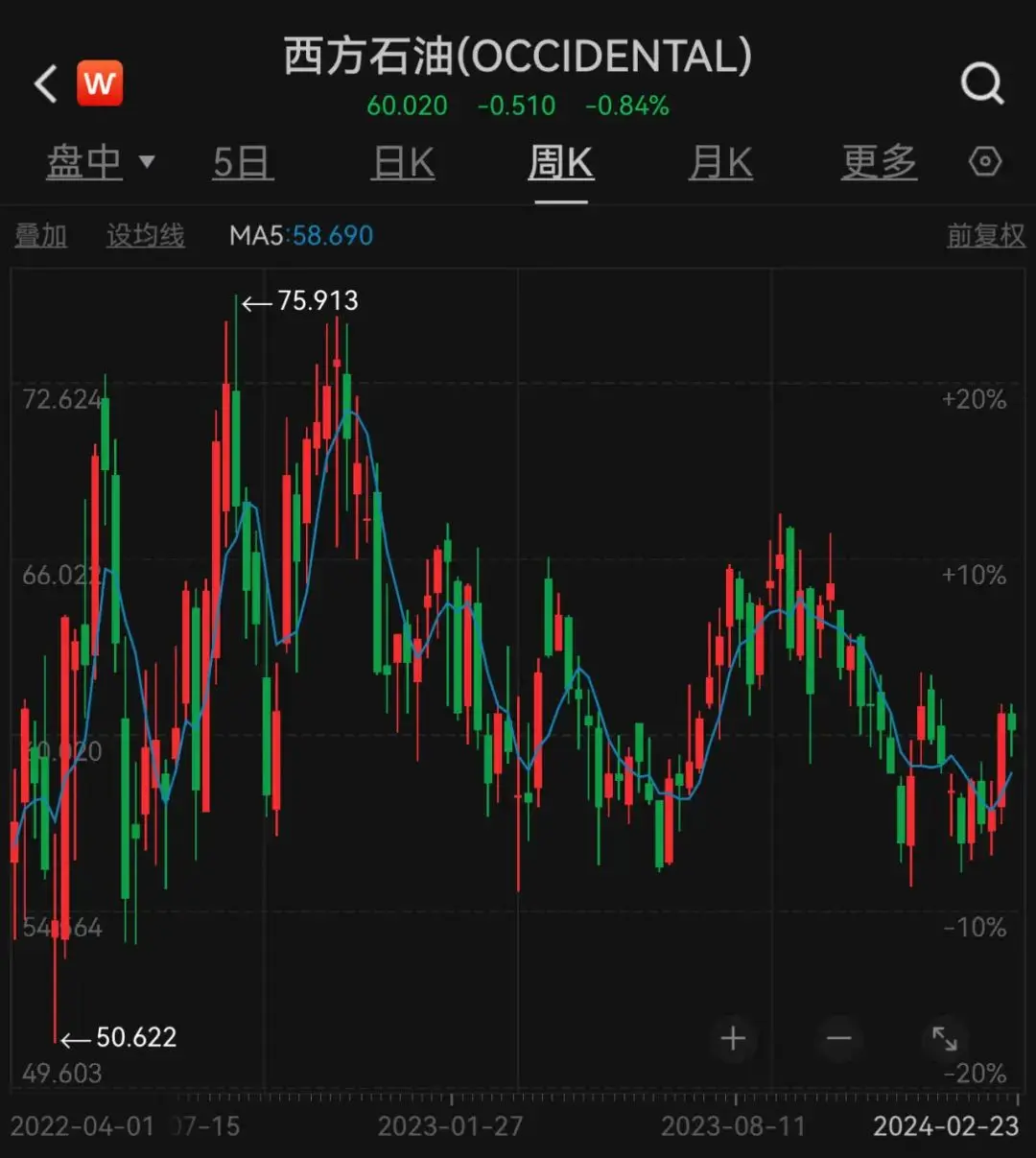Zoom in the chart with plus button

(733, 1038)
